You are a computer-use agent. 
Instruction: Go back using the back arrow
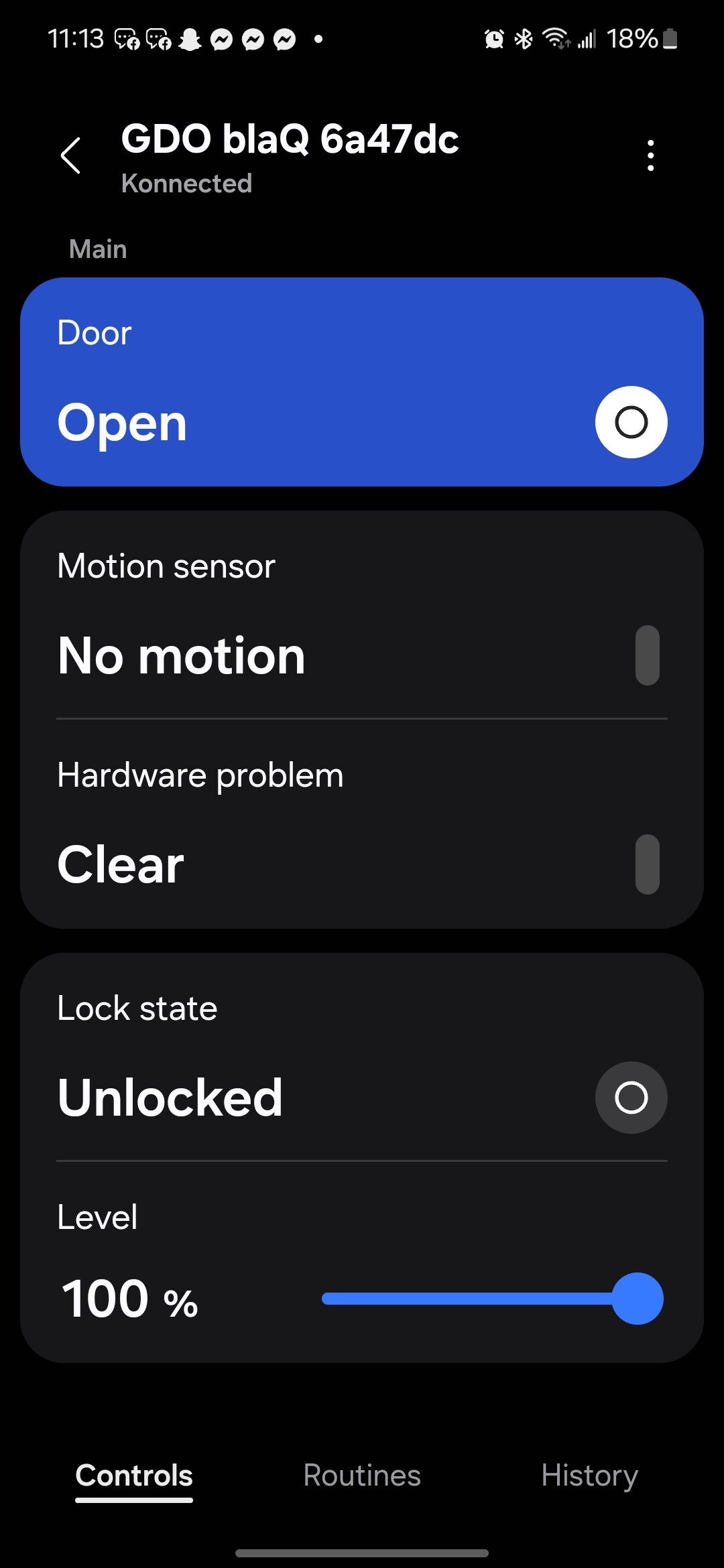(71, 155)
